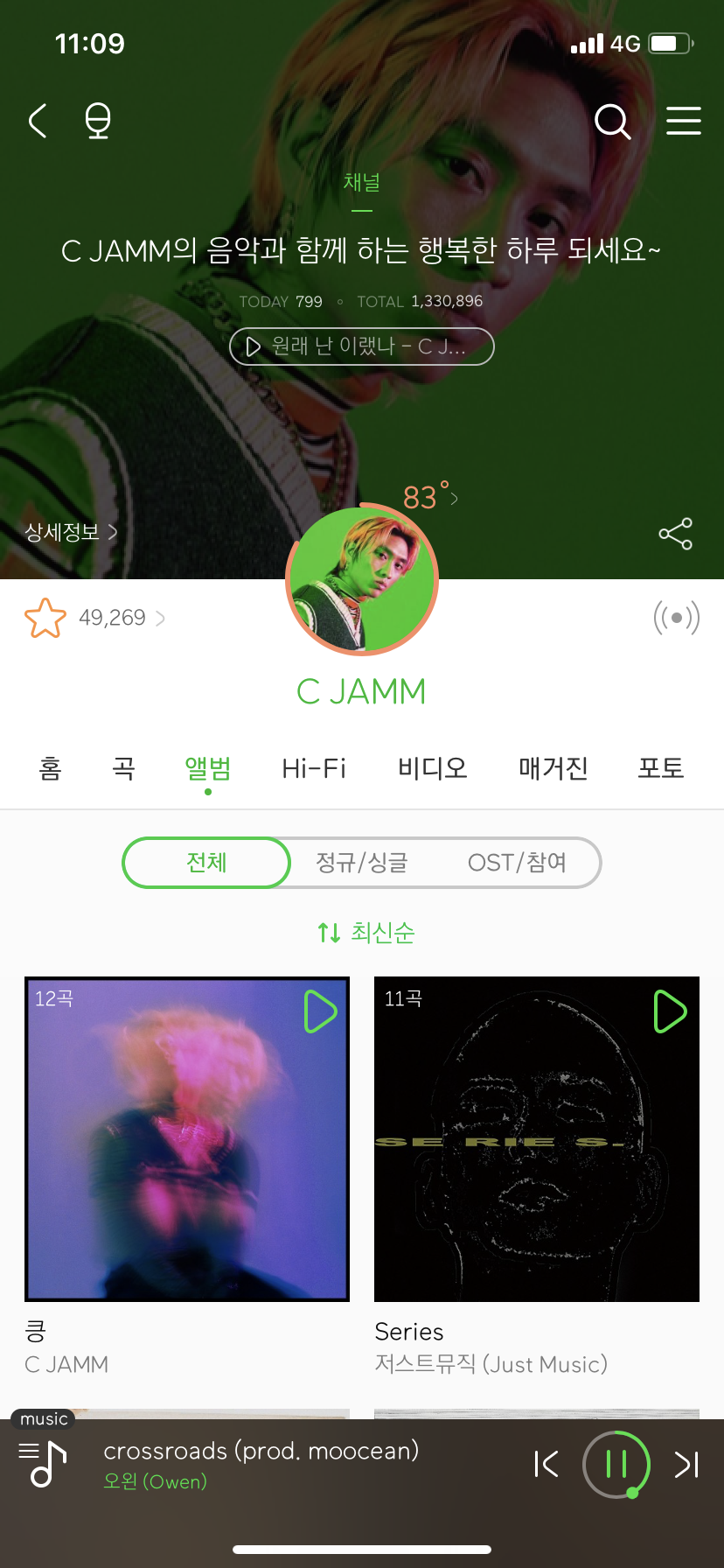Switch to the 홈 tab
724x1568 pixels.
pos(51,768)
